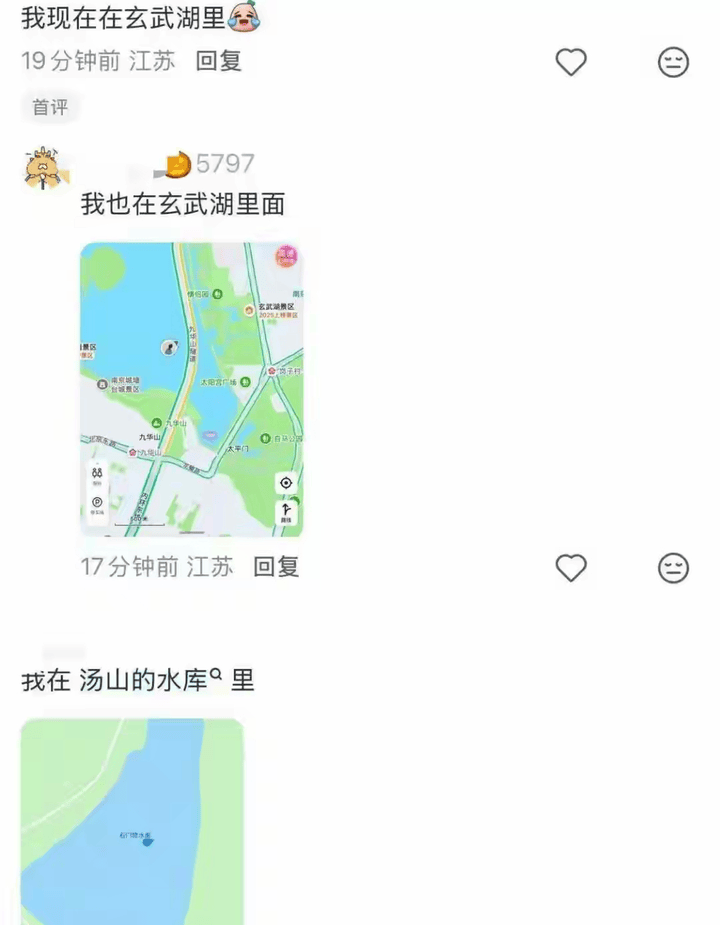Like the comment "我现在在玄武湖里"
Screen dimensions: 720x925
click(x=571, y=62)
